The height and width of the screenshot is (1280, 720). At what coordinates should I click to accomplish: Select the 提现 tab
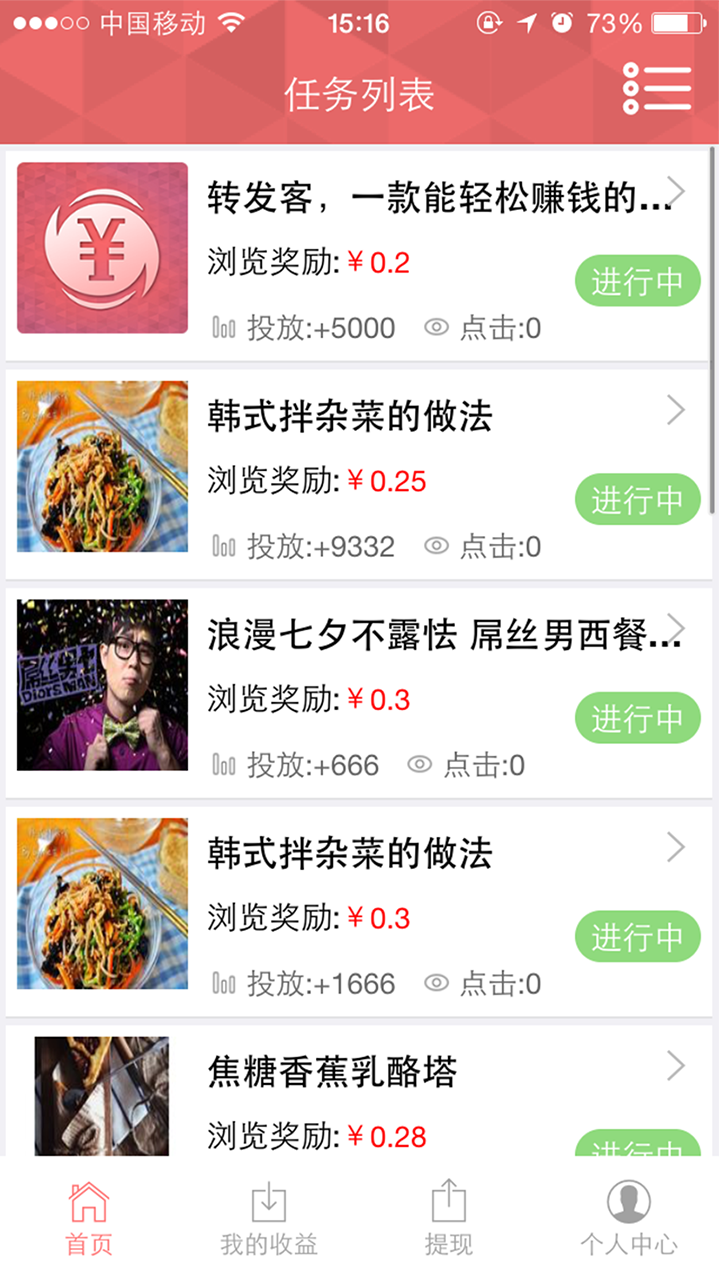coord(449,1218)
